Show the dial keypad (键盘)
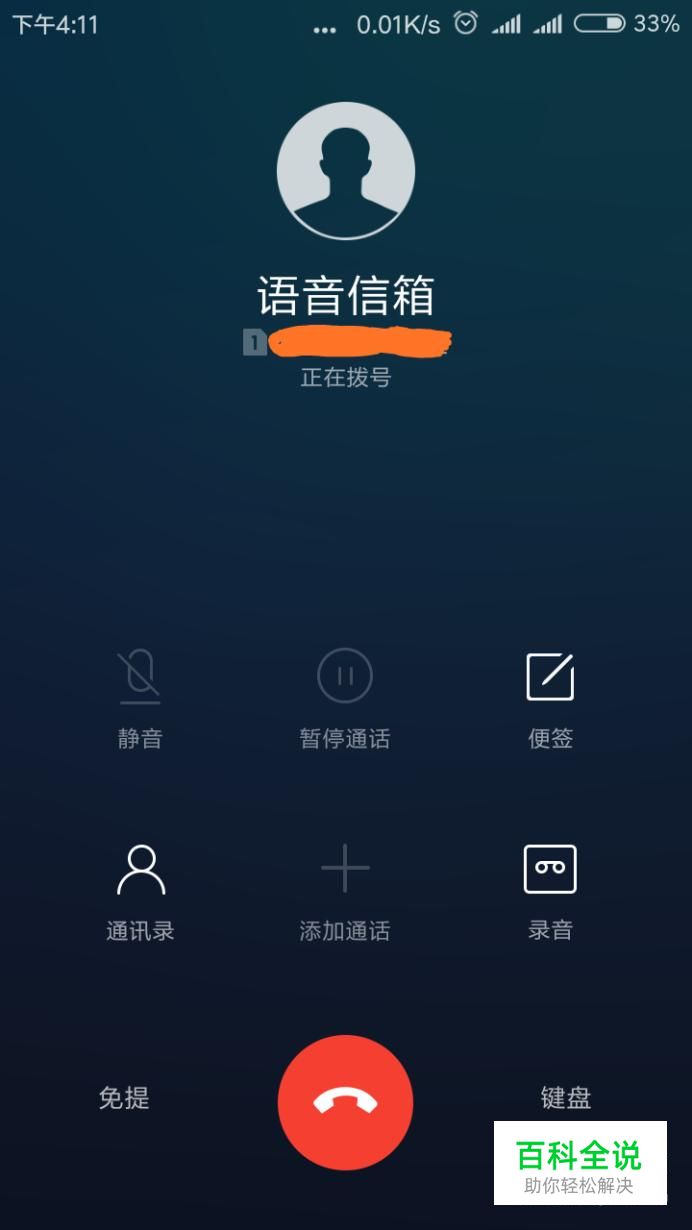This screenshot has height=1230, width=692. pyautogui.click(x=566, y=1098)
